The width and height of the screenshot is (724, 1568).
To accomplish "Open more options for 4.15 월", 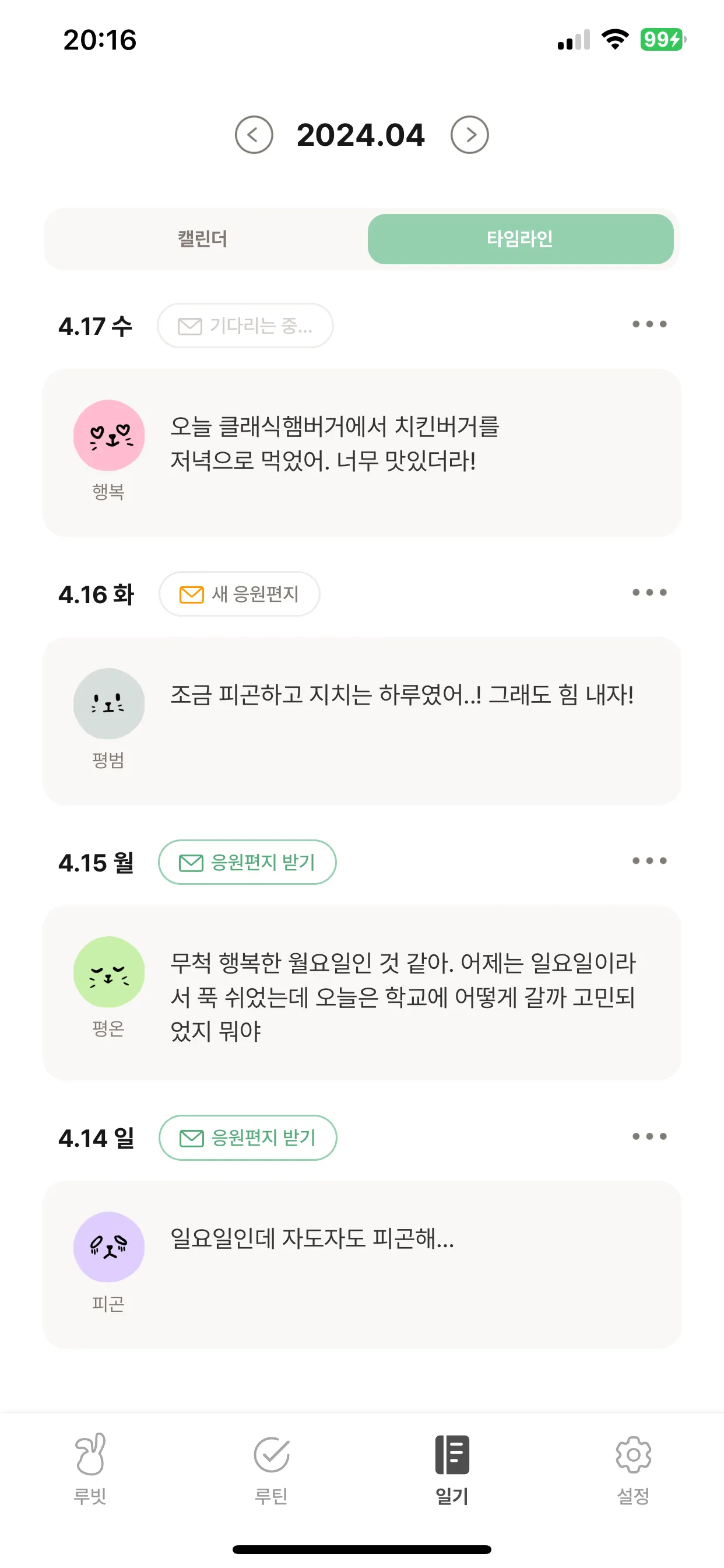I will 649,860.
